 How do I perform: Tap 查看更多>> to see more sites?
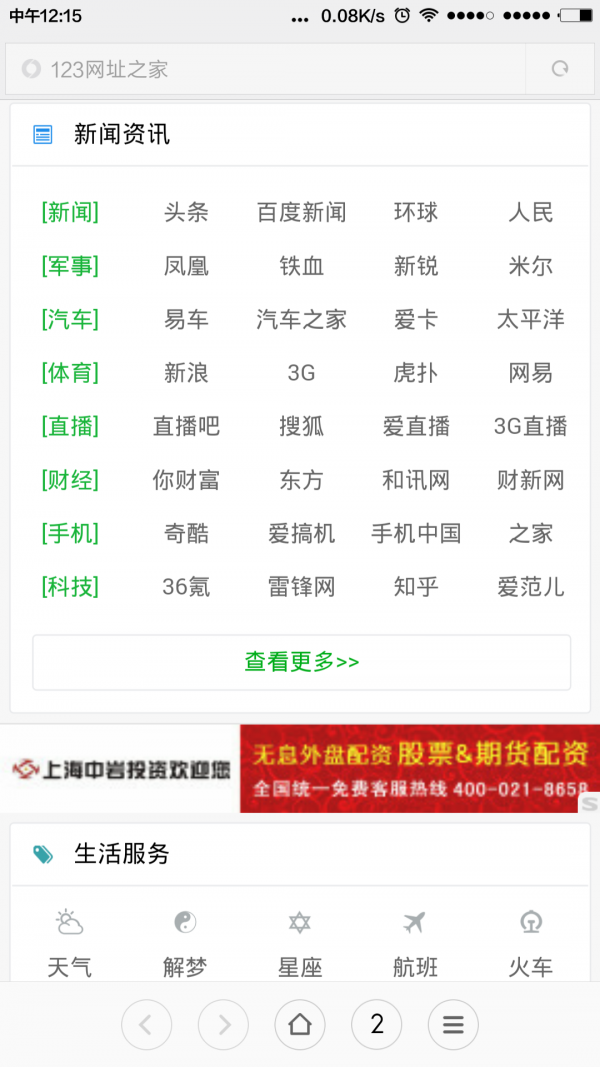(x=301, y=662)
